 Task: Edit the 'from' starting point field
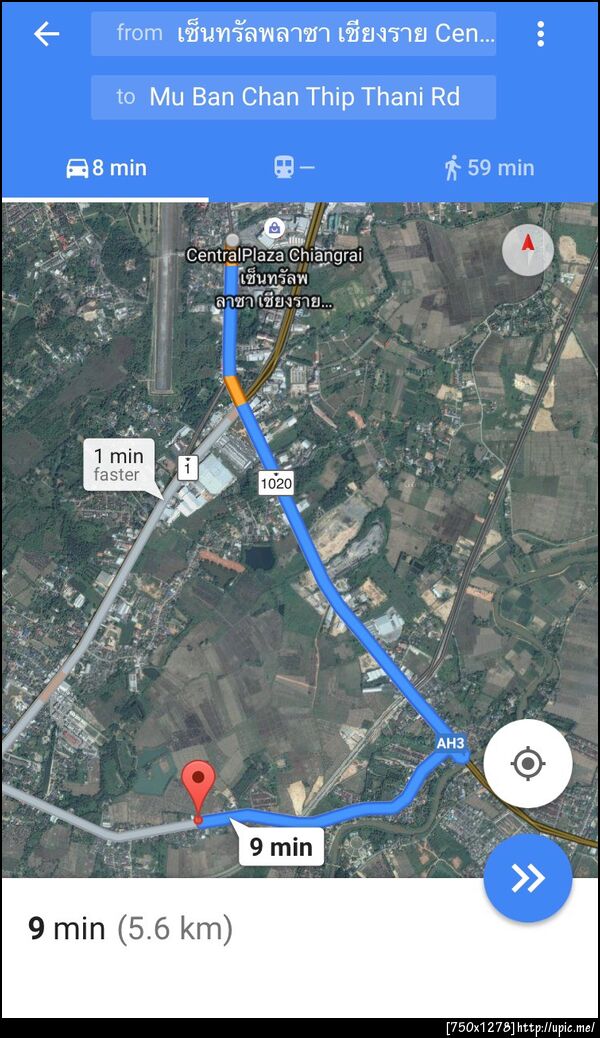tap(293, 34)
